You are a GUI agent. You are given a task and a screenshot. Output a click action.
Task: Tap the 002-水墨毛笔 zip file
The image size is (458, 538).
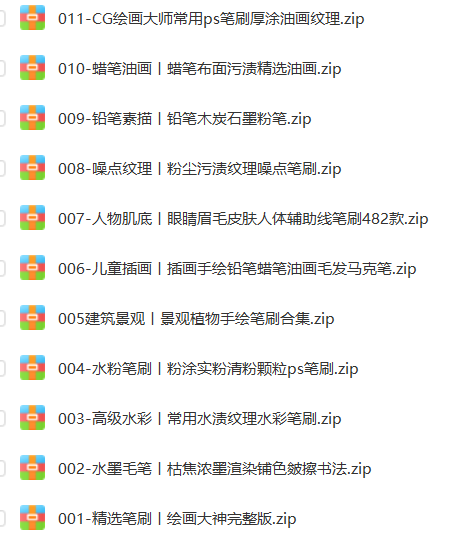pos(214,469)
